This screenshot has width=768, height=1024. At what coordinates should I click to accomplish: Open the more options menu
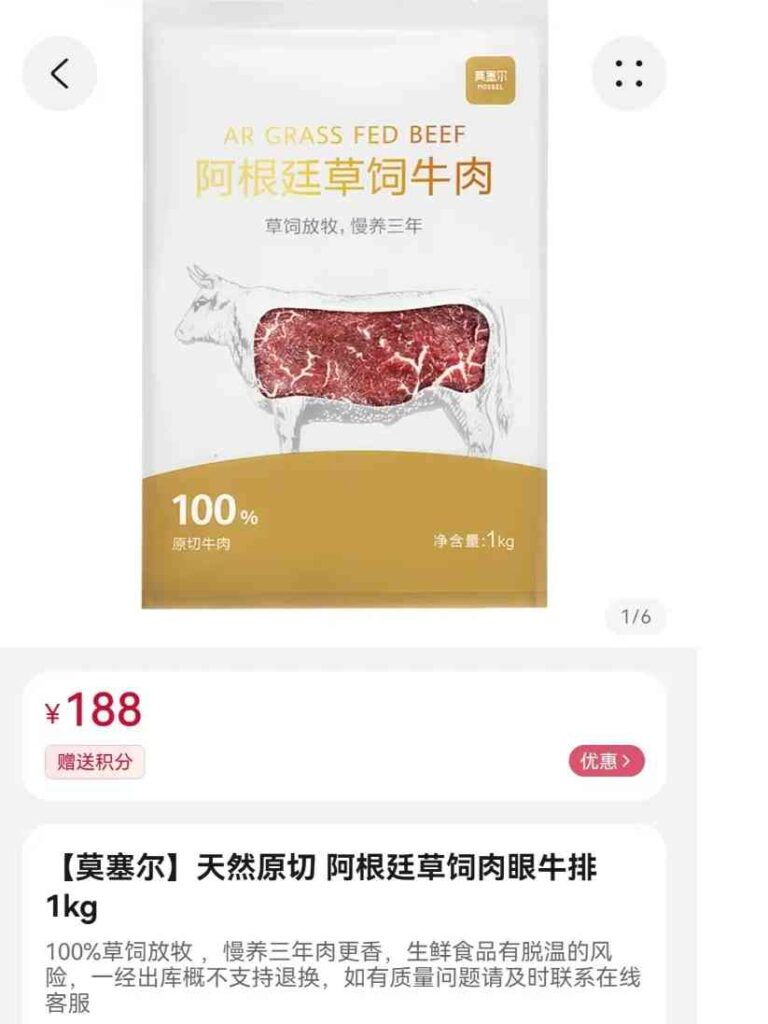point(629,73)
